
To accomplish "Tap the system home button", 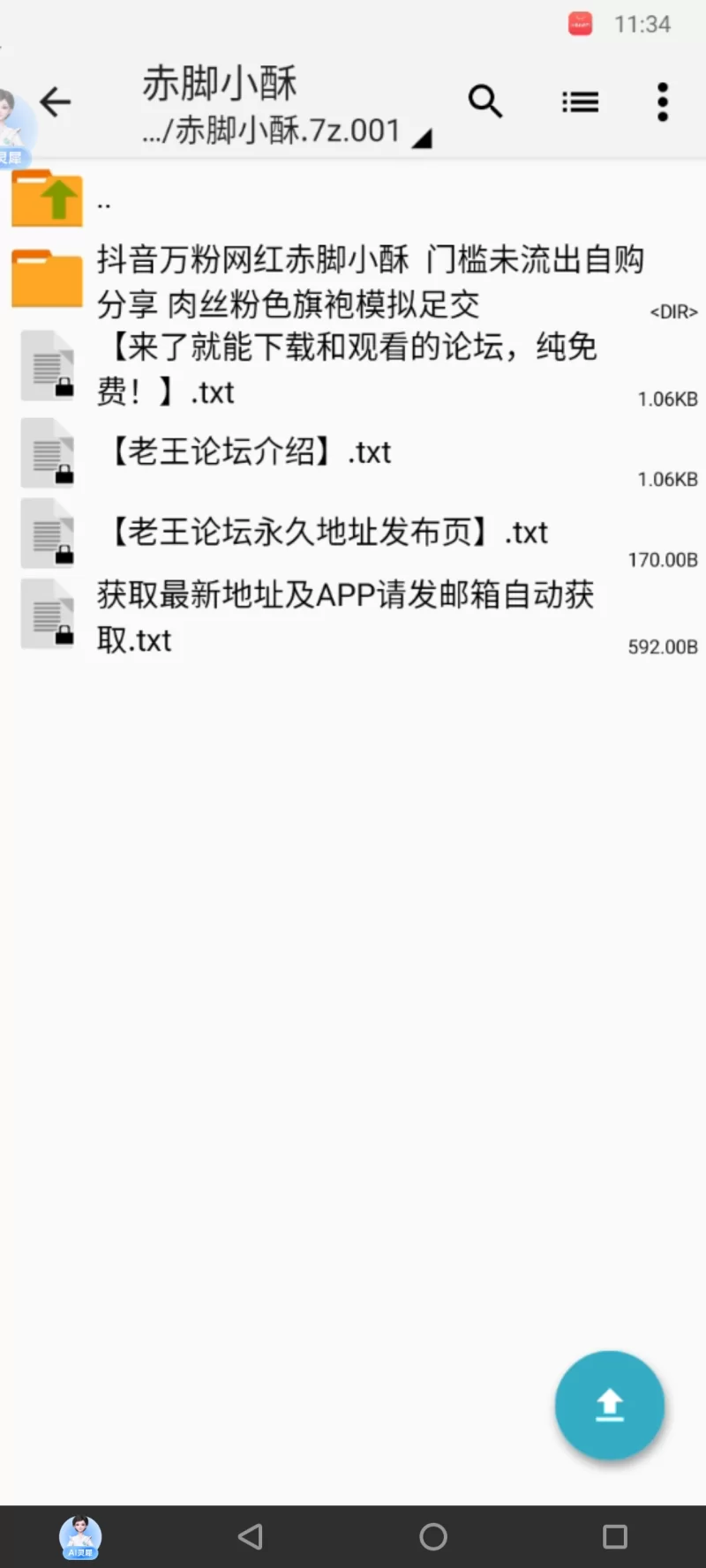I will tap(433, 1537).
